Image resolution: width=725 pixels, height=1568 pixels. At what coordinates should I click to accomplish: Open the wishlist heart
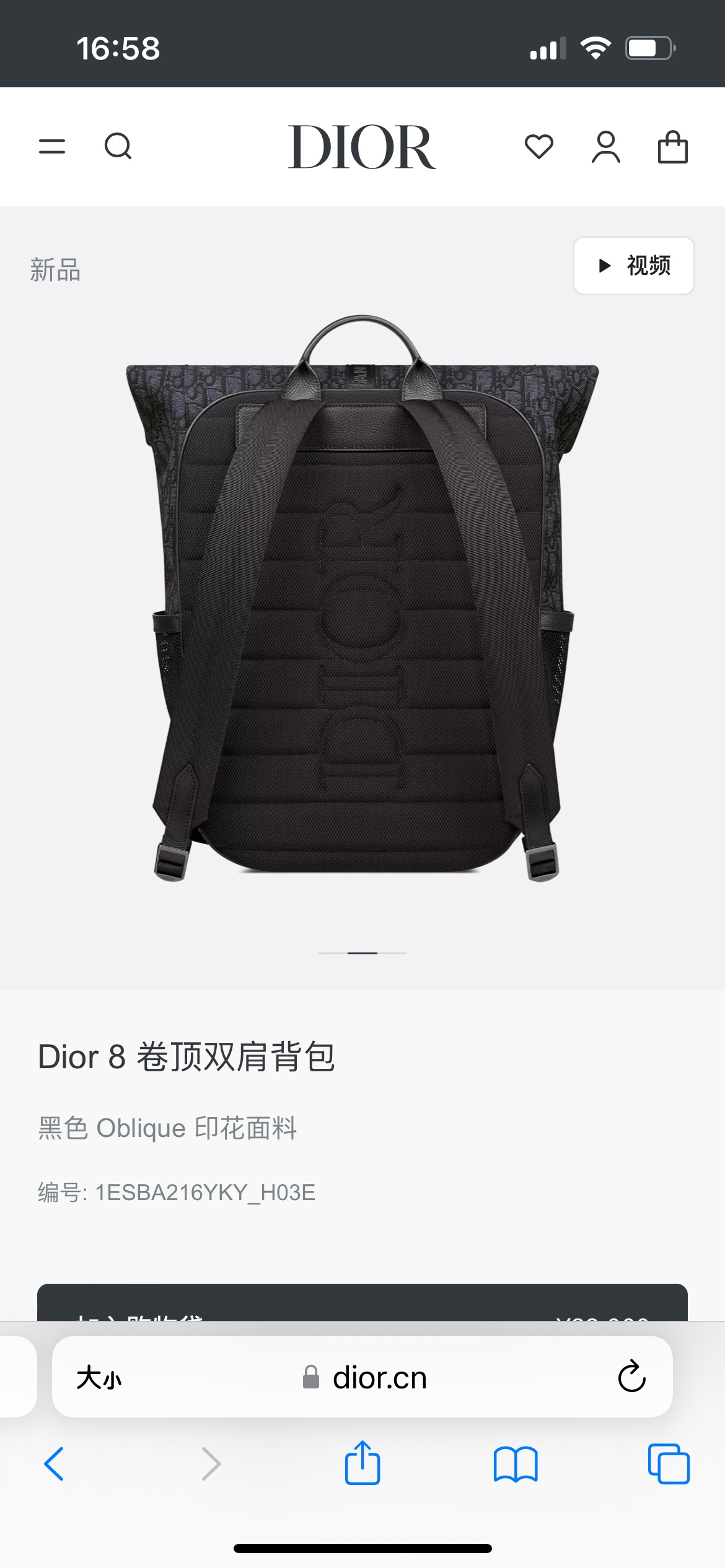coord(538,147)
